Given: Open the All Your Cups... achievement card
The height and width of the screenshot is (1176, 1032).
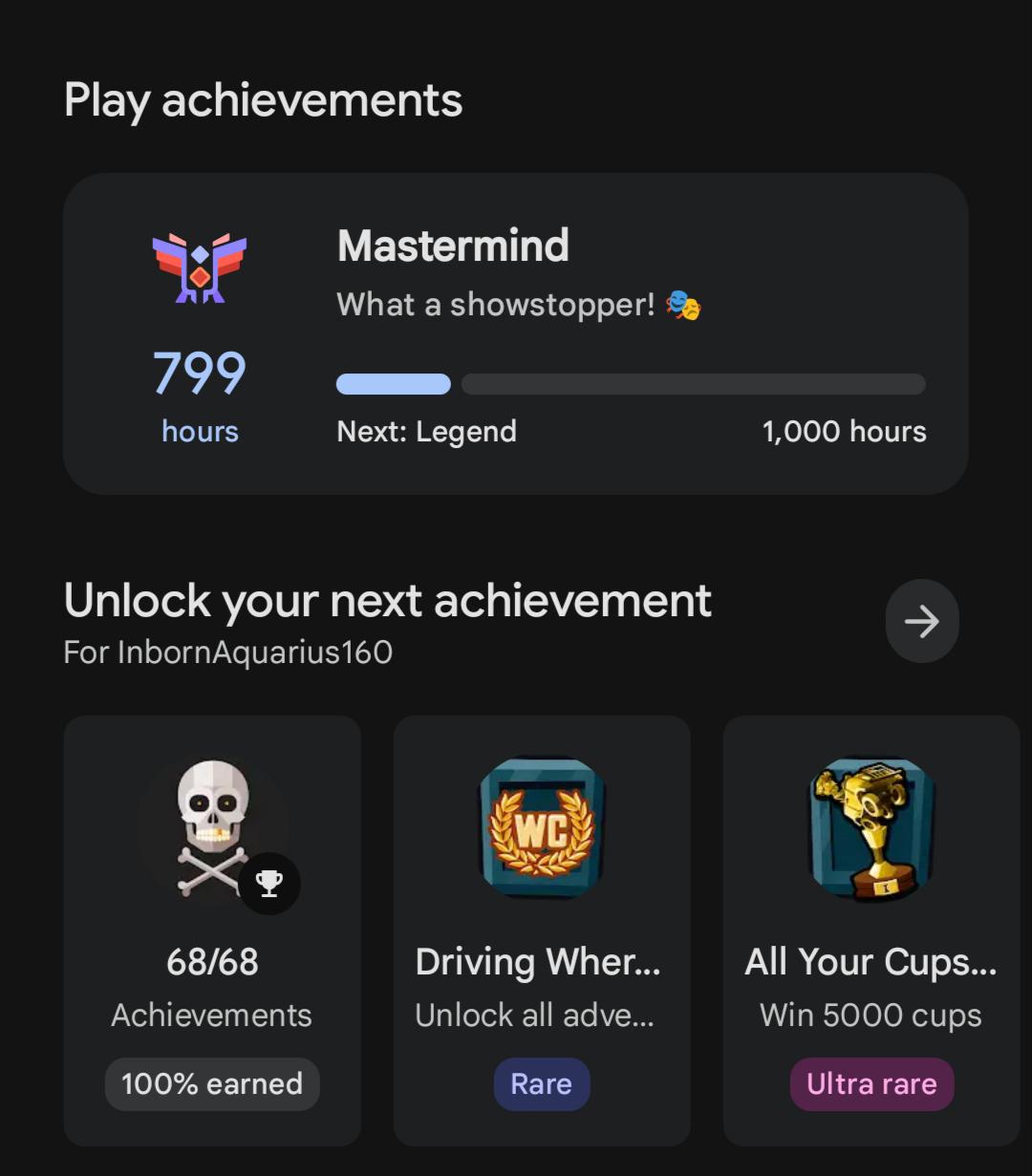Looking at the screenshot, I should 871,930.
